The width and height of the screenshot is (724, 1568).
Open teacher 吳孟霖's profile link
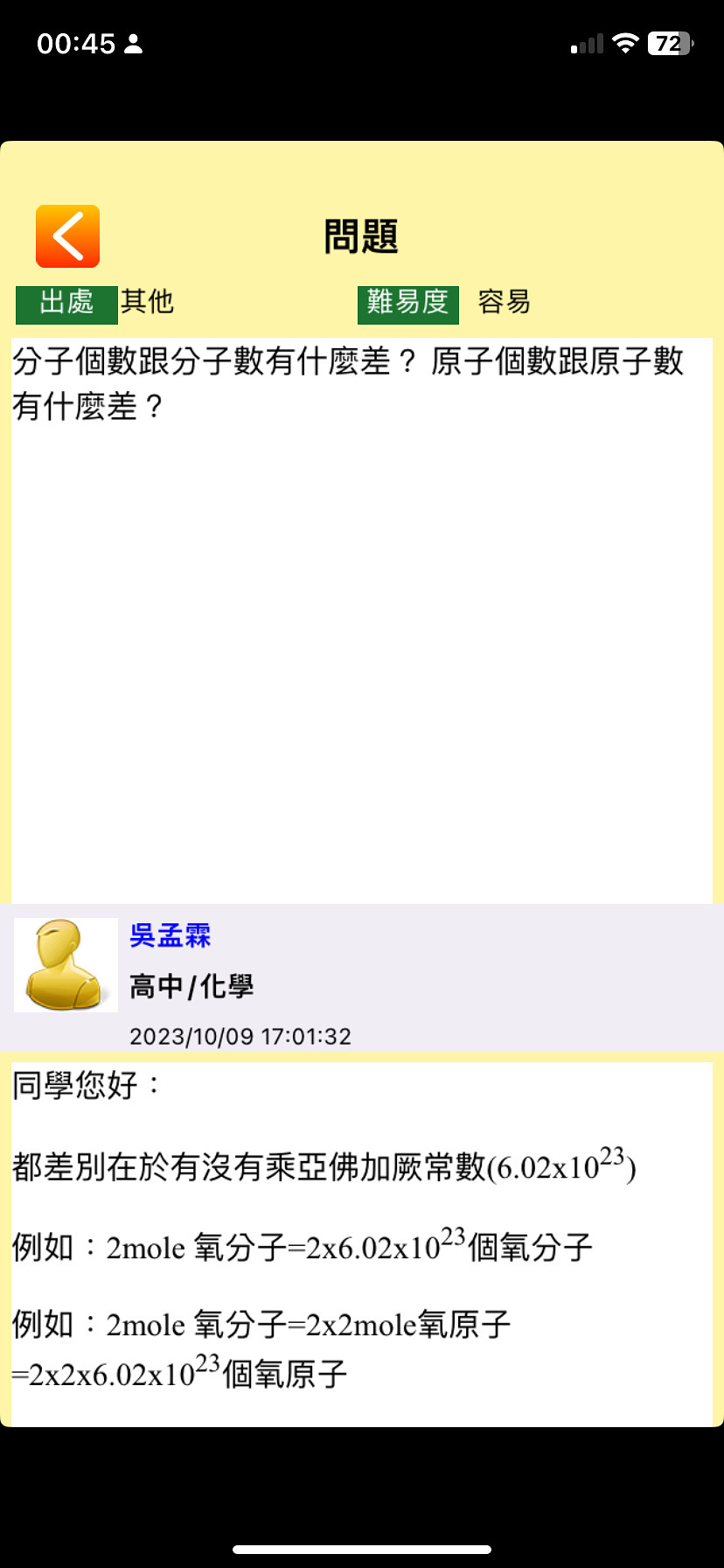click(170, 935)
